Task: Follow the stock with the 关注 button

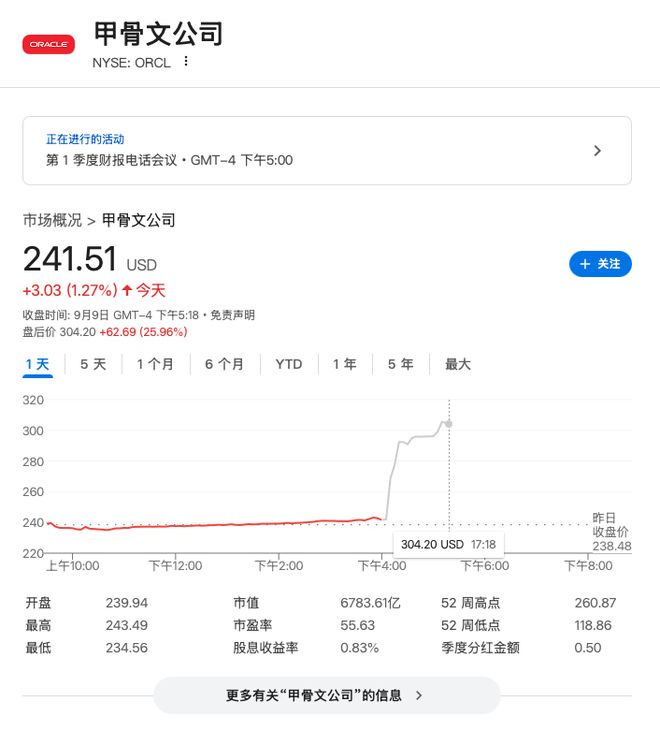Action: coord(600,264)
